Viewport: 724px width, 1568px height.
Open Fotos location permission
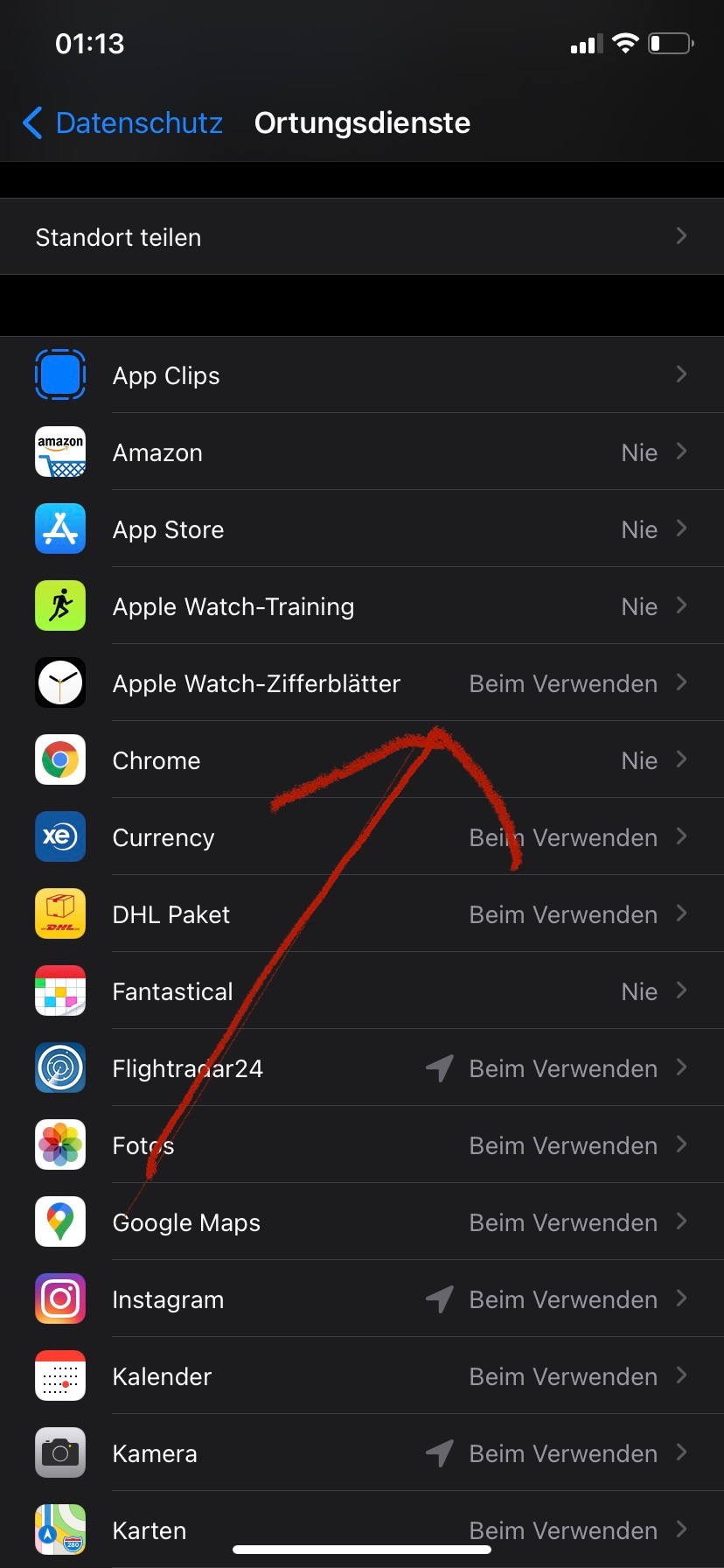[x=362, y=1145]
